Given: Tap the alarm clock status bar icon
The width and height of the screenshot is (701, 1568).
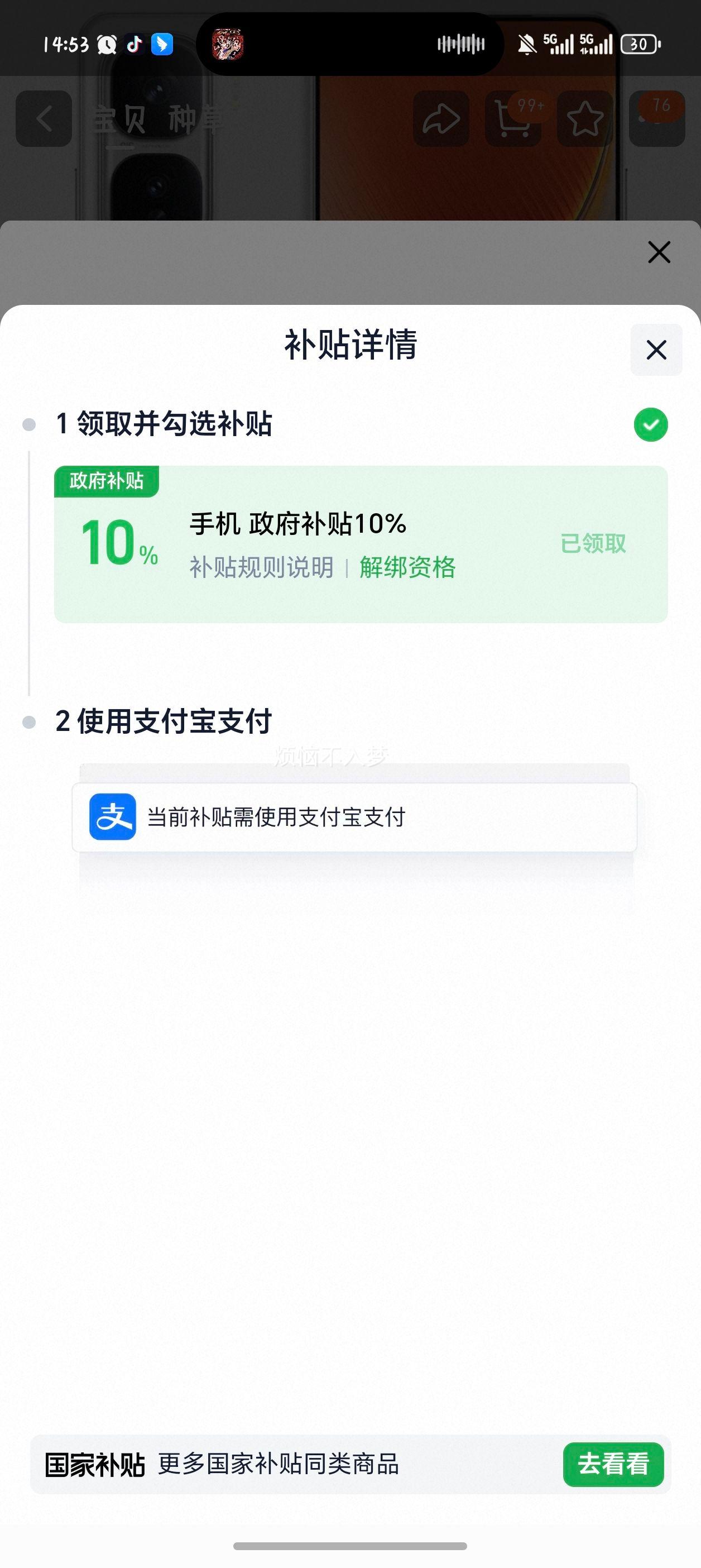Looking at the screenshot, I should coord(107,44).
